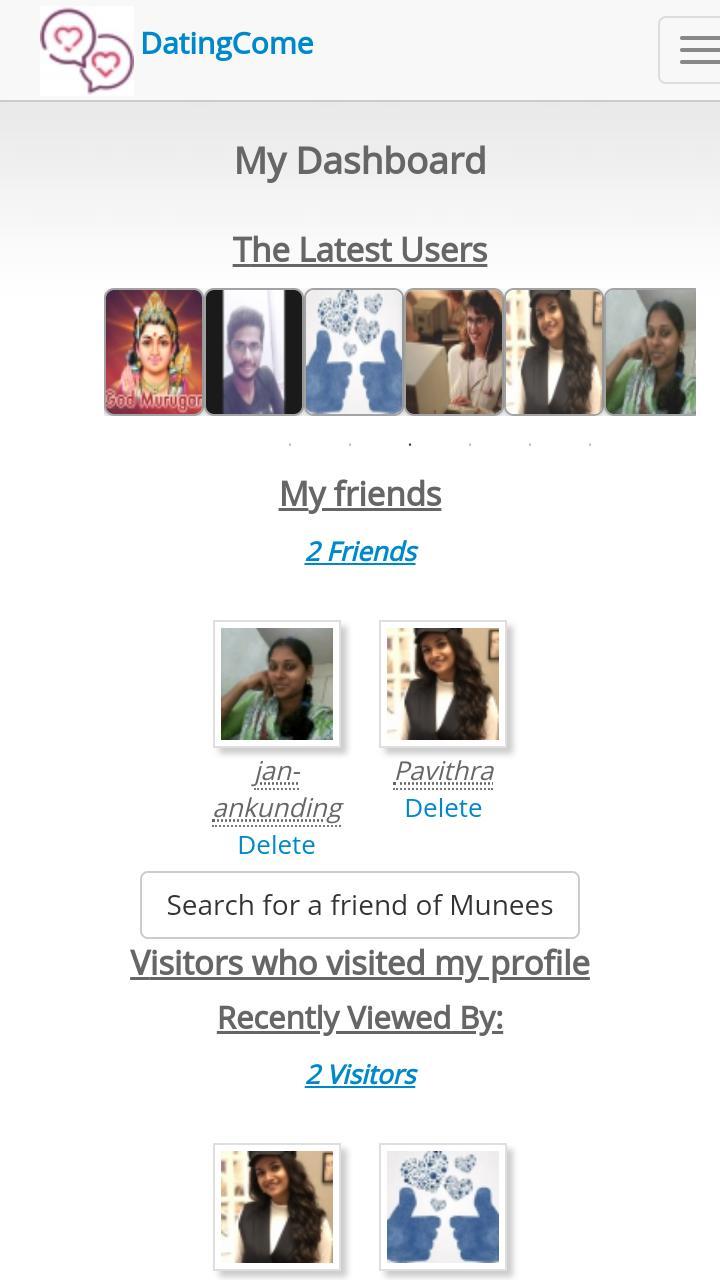The image size is (720, 1280).
Task: Open the God Murugan user thumbnail
Action: click(154, 351)
